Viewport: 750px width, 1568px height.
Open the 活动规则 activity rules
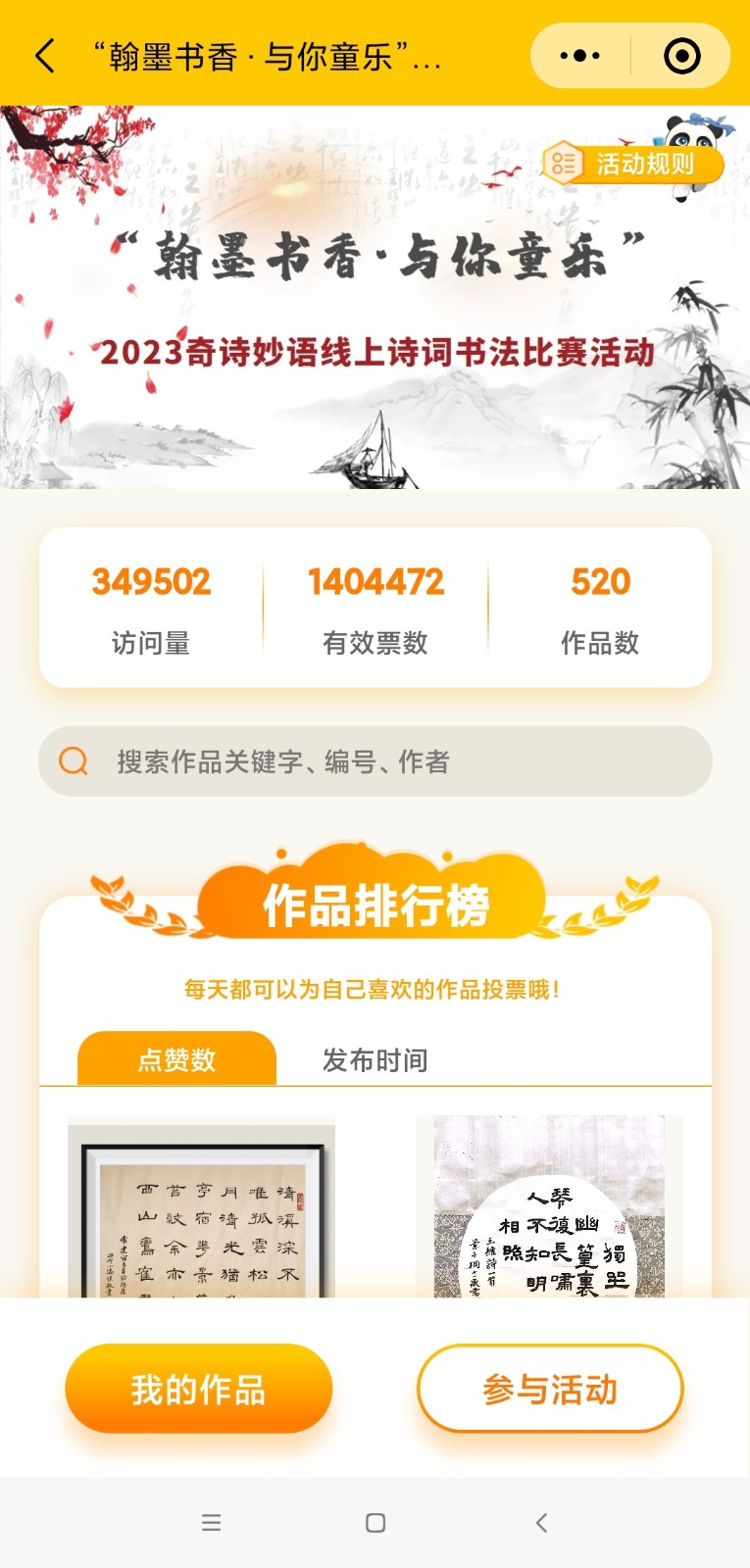(x=633, y=164)
